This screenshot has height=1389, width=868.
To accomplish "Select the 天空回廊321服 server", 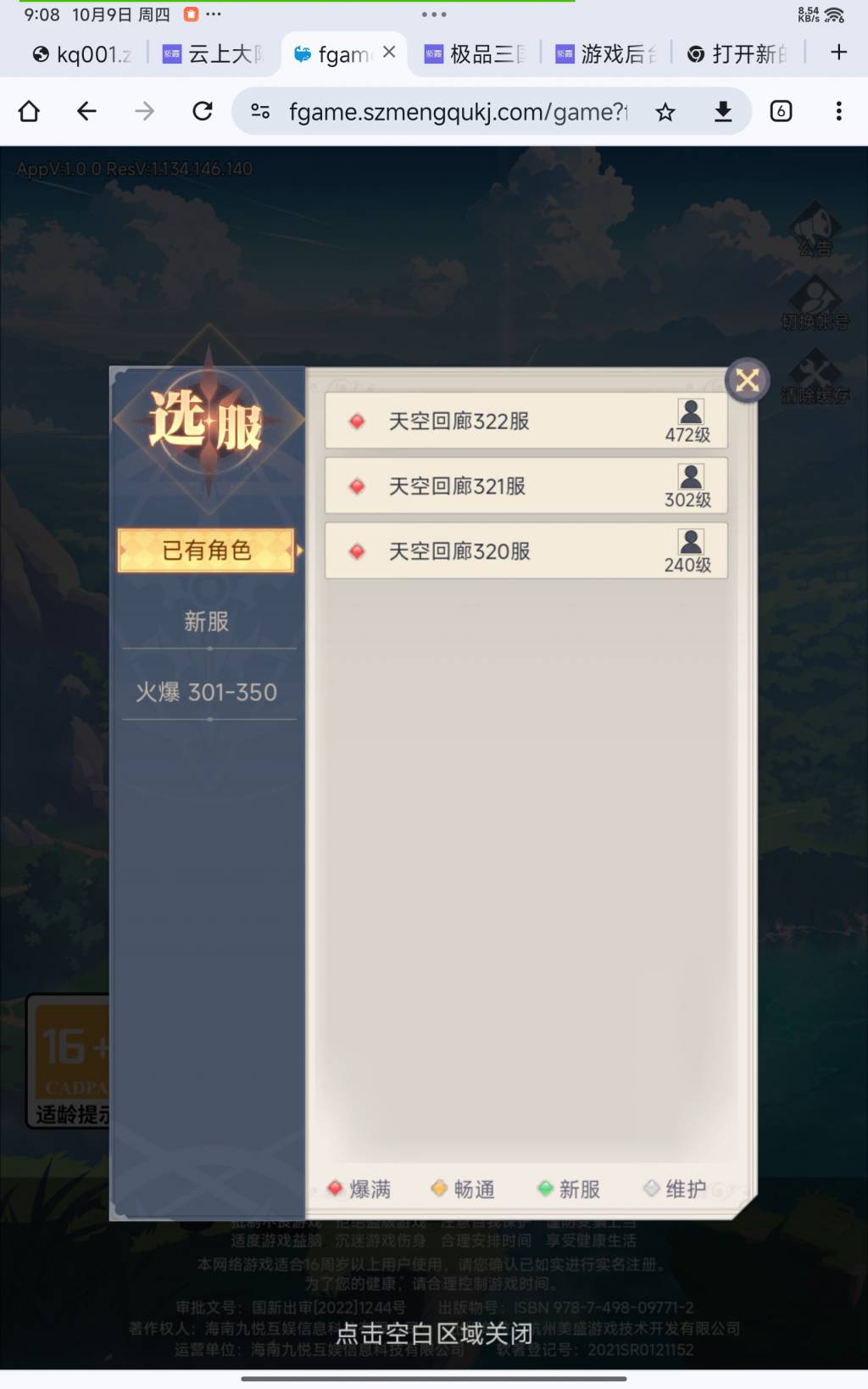I will tap(526, 486).
